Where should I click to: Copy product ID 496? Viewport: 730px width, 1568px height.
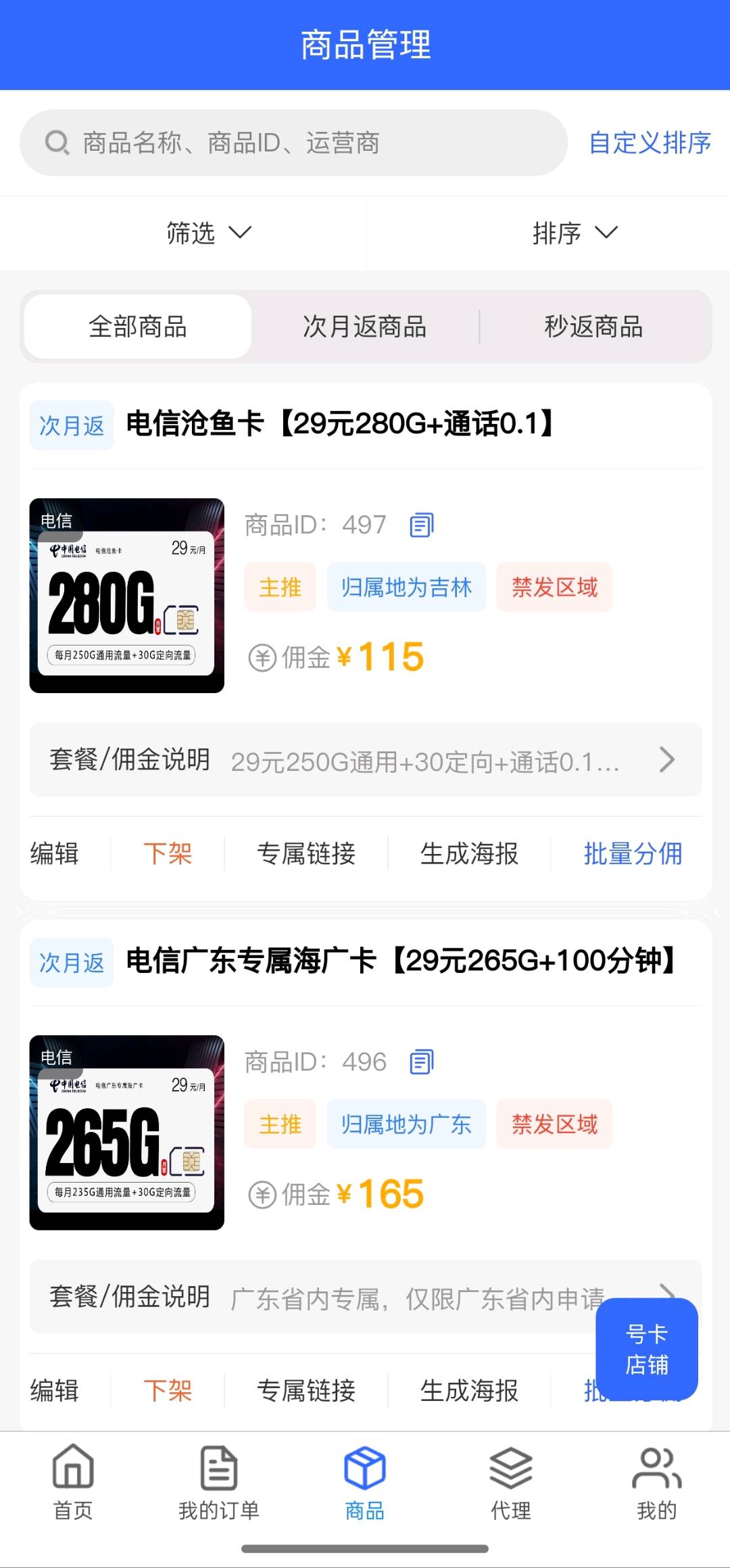pyautogui.click(x=422, y=1062)
